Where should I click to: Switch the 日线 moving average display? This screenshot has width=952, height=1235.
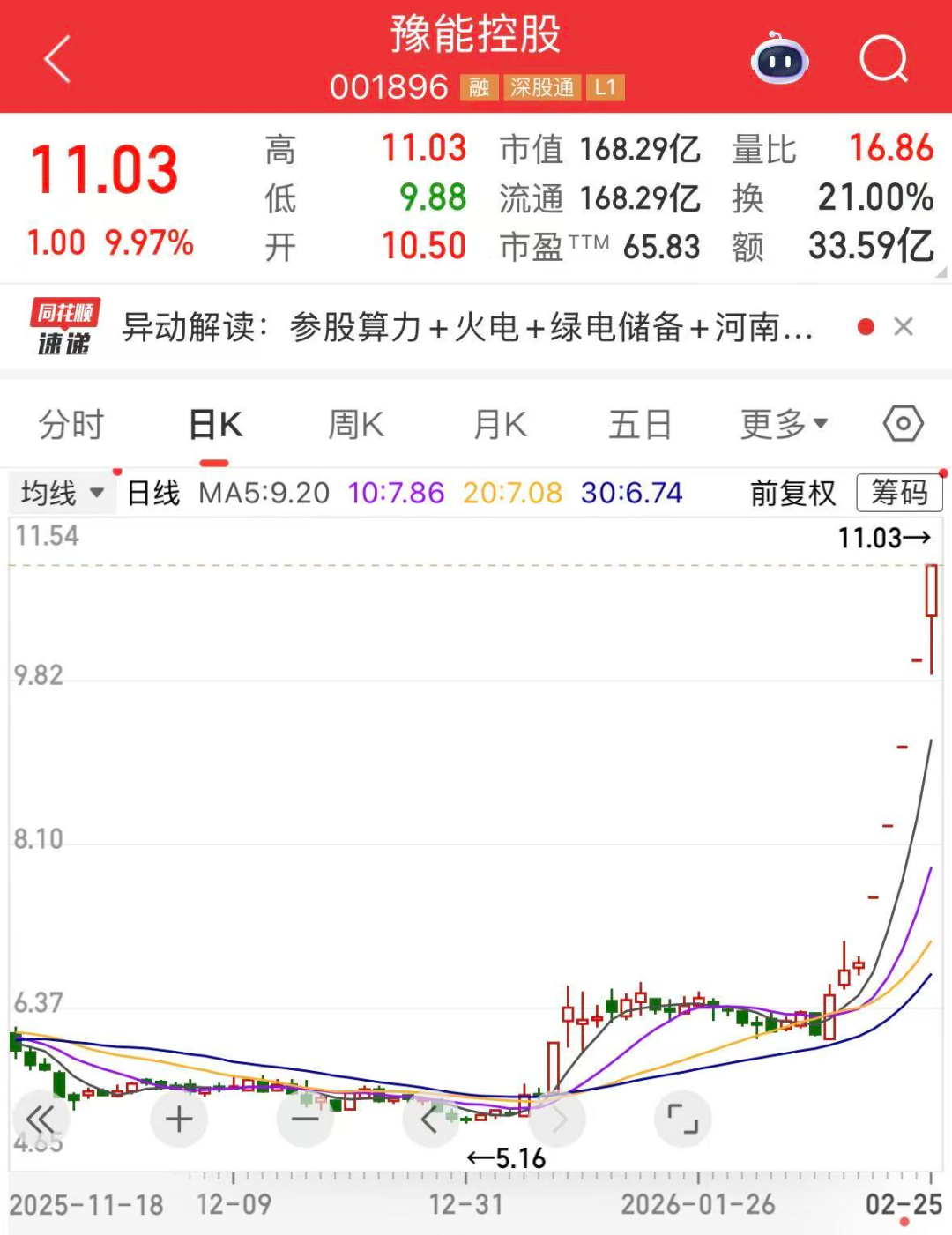coord(152,494)
